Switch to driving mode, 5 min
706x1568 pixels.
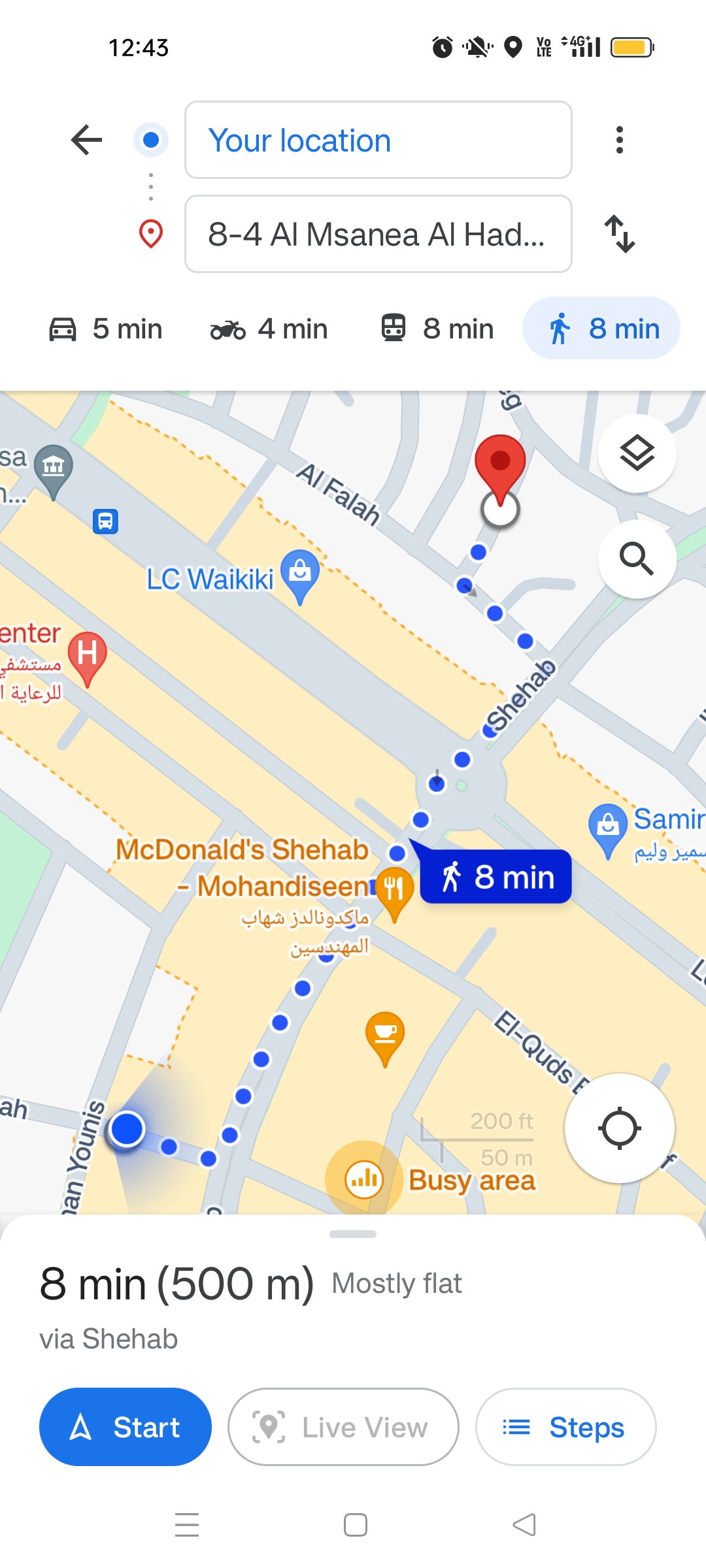(x=106, y=329)
